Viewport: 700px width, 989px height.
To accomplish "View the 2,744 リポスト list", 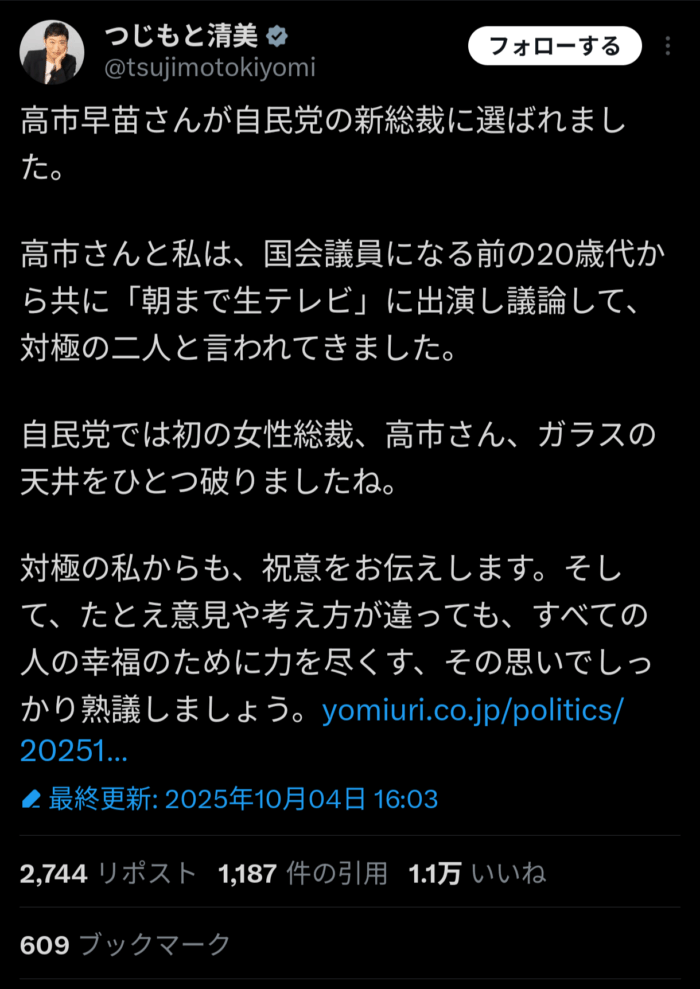I will [x=108, y=873].
